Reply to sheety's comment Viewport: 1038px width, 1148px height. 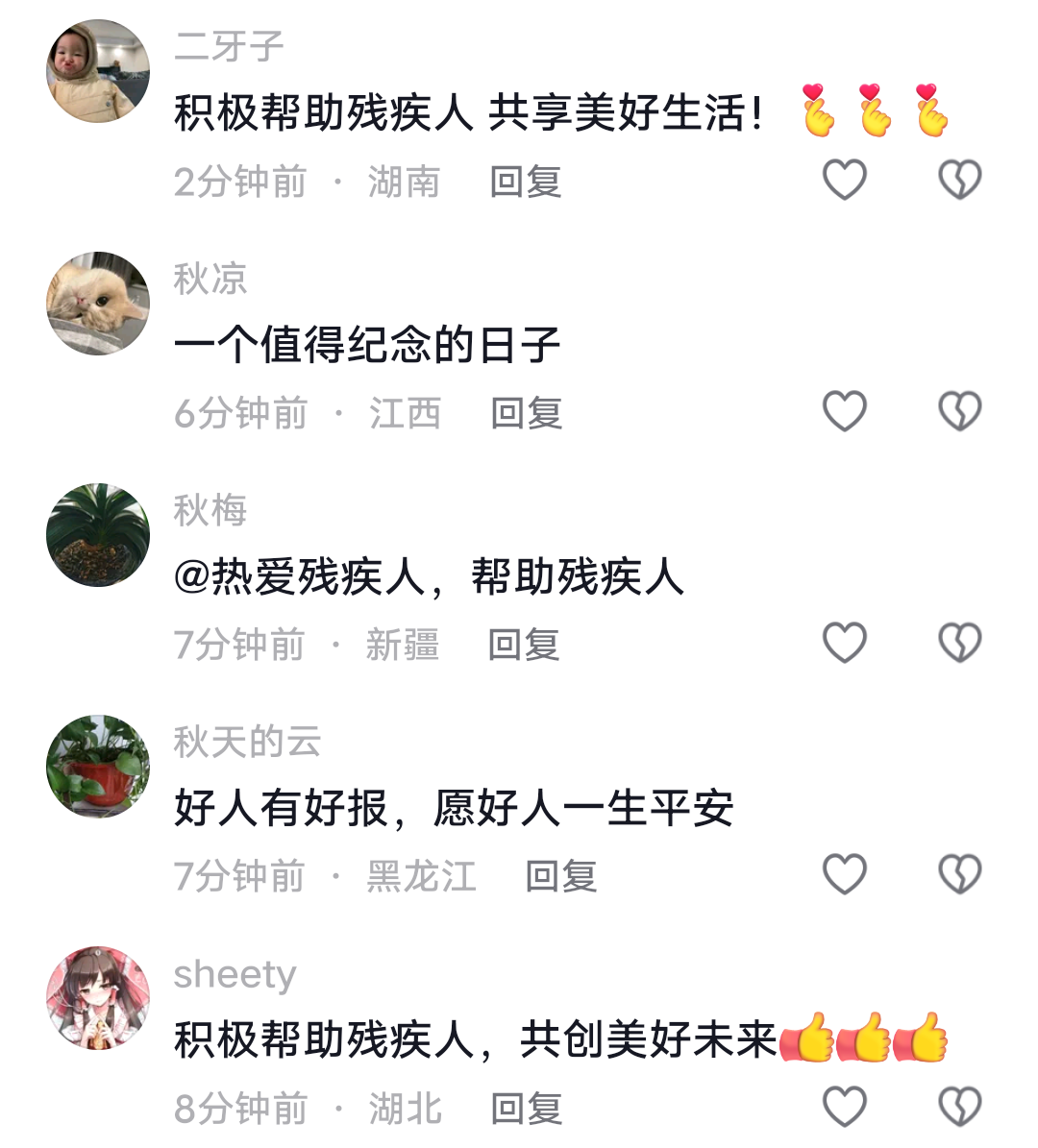pyautogui.click(x=526, y=1108)
